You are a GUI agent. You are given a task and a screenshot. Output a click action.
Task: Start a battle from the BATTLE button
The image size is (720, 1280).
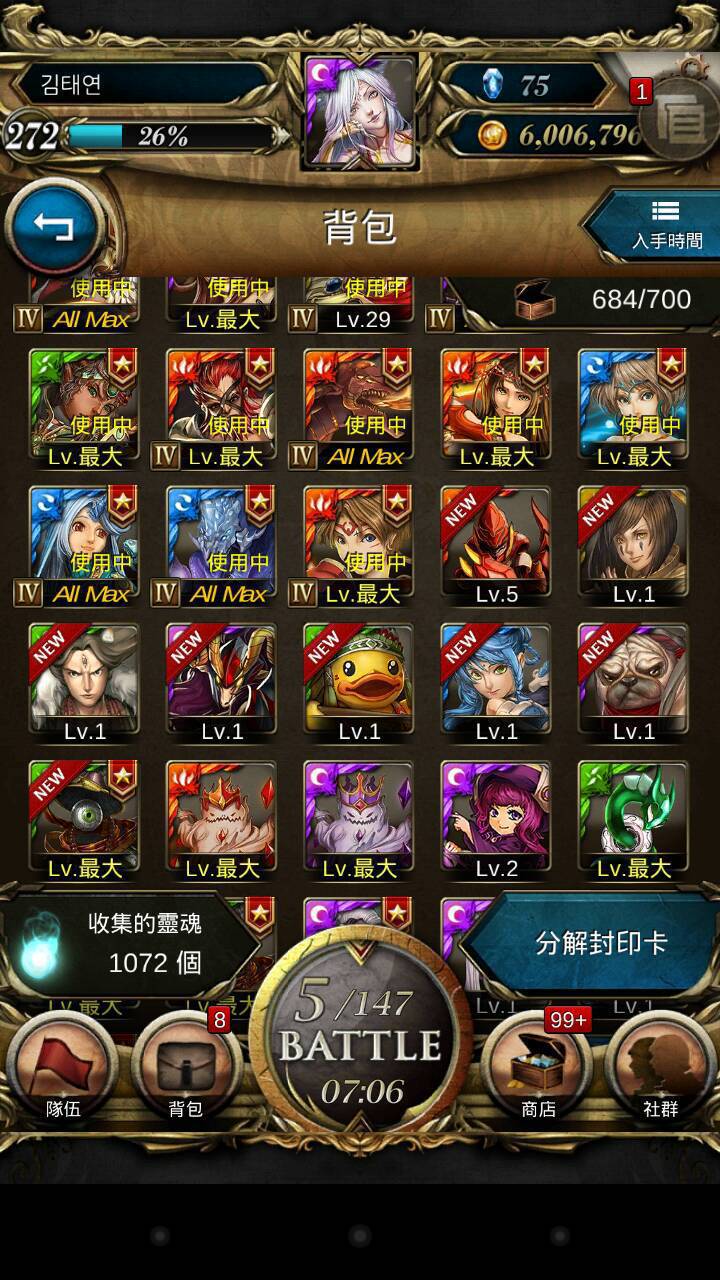360,1045
